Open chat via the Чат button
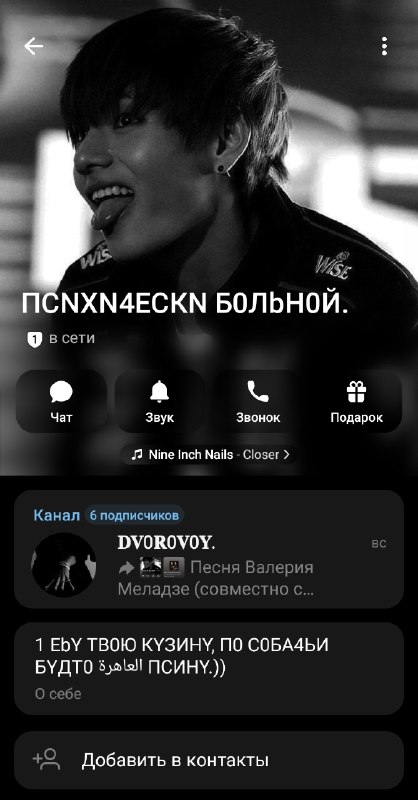The height and width of the screenshot is (800, 418). click(x=61, y=402)
